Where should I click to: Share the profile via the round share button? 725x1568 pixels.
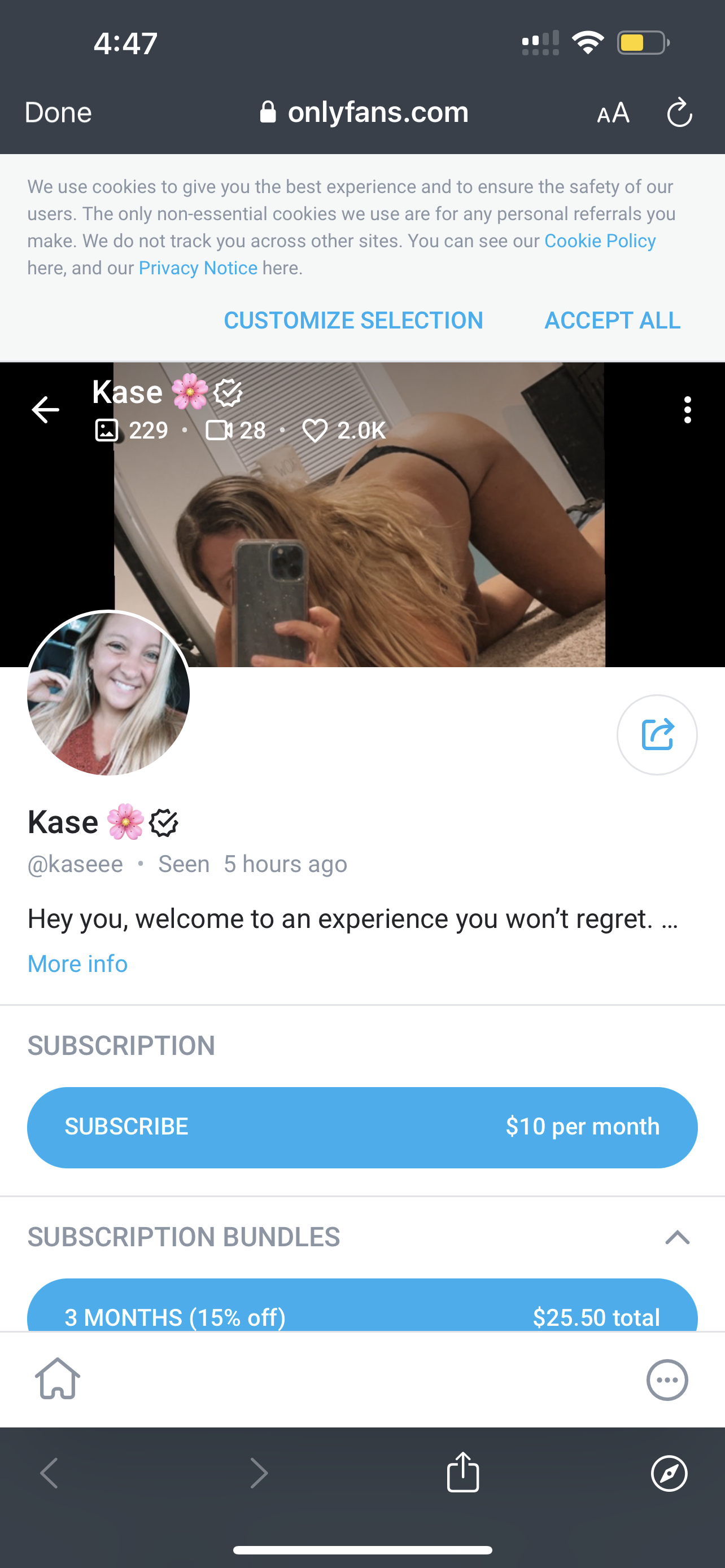pyautogui.click(x=657, y=735)
